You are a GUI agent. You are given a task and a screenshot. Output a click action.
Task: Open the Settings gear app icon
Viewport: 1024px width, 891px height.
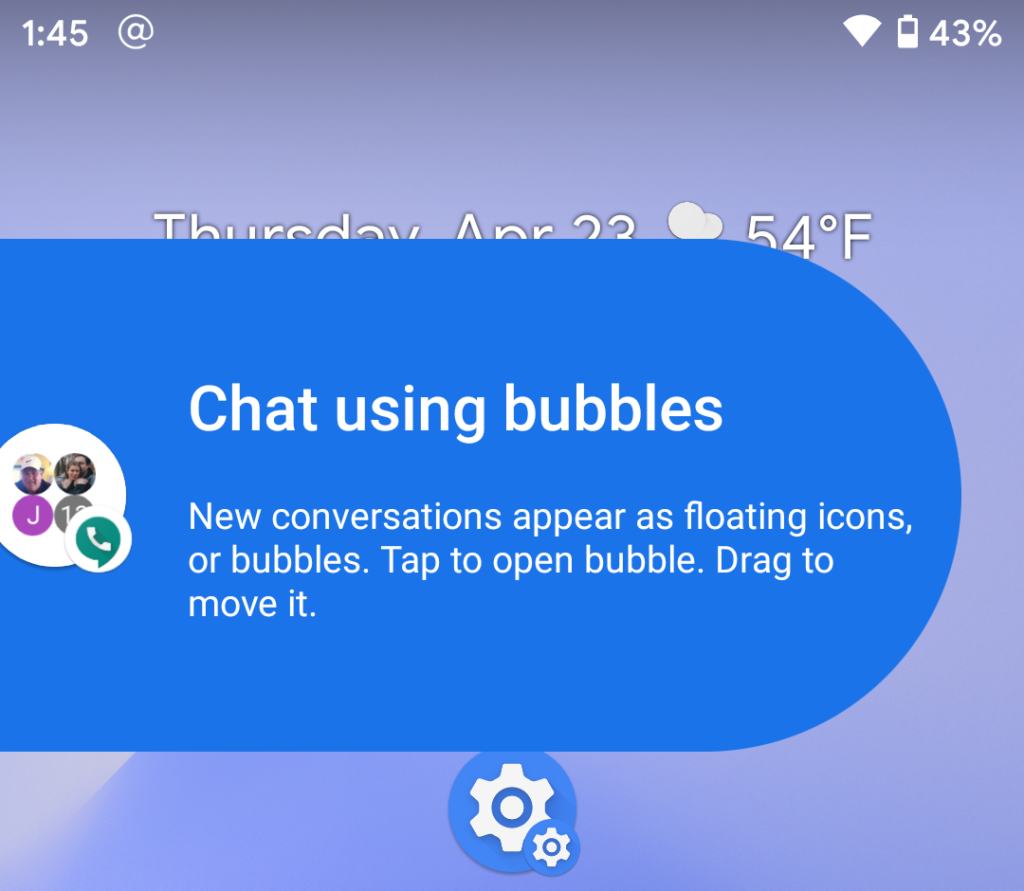(512, 810)
